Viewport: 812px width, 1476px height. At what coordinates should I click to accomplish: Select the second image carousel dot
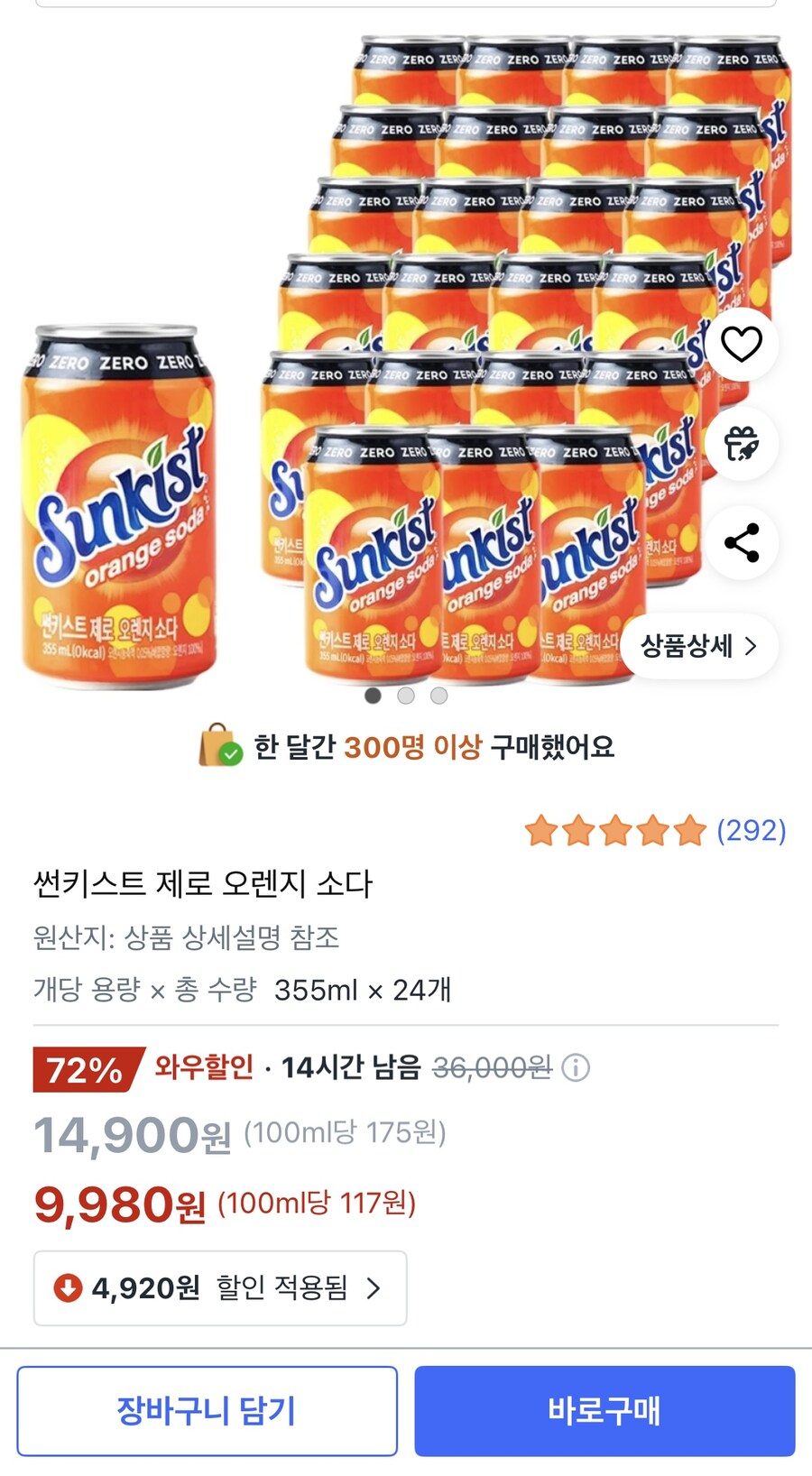[x=406, y=696]
